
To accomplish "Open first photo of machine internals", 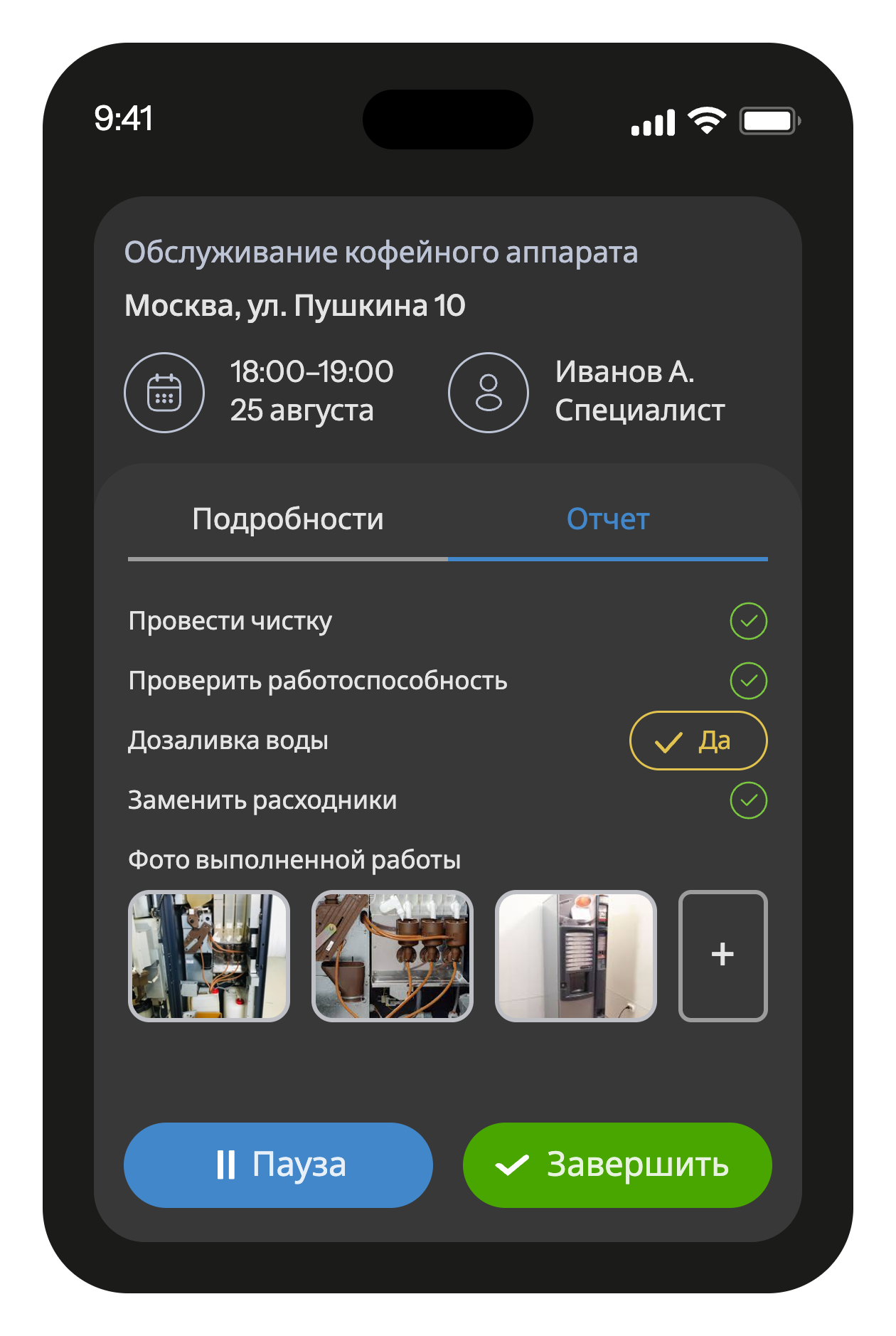I will [x=209, y=955].
